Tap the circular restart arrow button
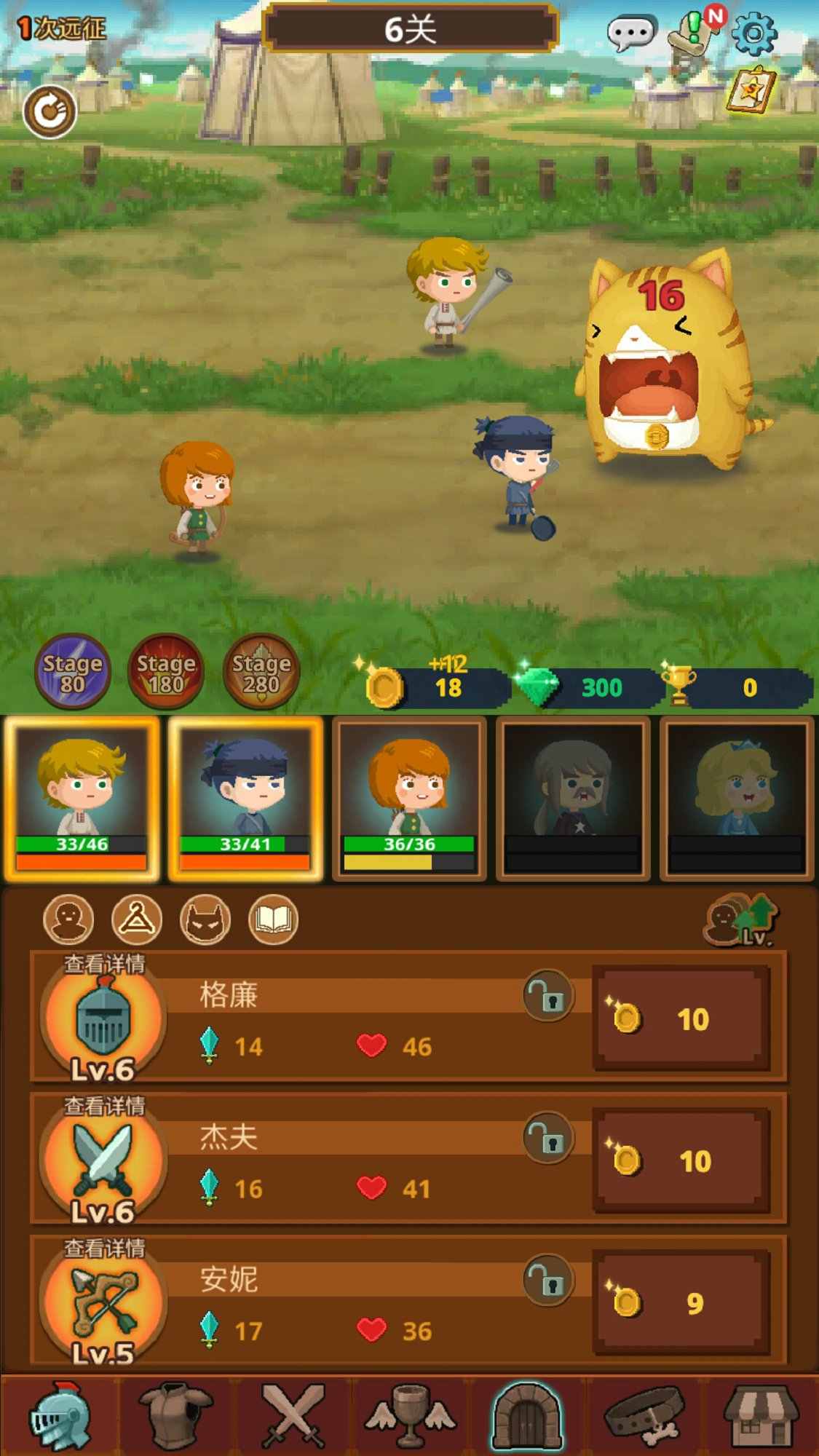The width and height of the screenshot is (819, 1456). click(50, 112)
